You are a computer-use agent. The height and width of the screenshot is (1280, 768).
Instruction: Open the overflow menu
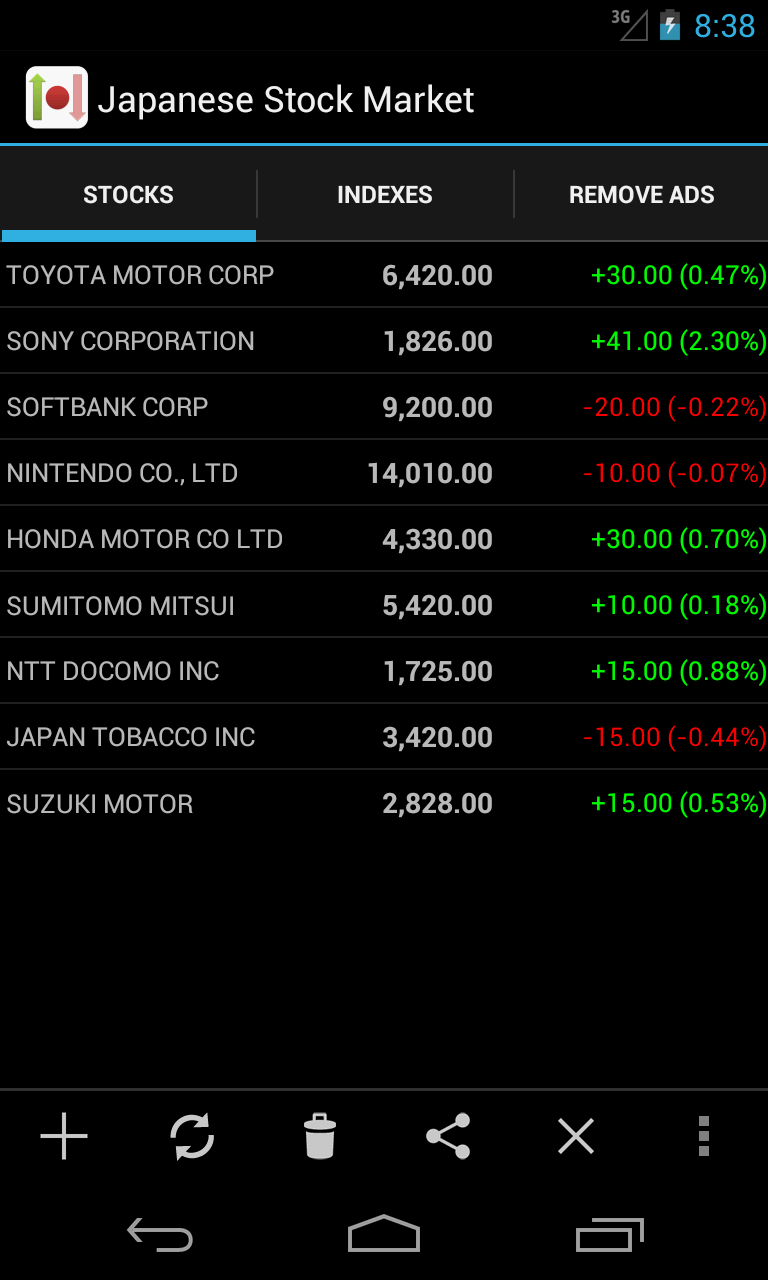pyautogui.click(x=704, y=1136)
